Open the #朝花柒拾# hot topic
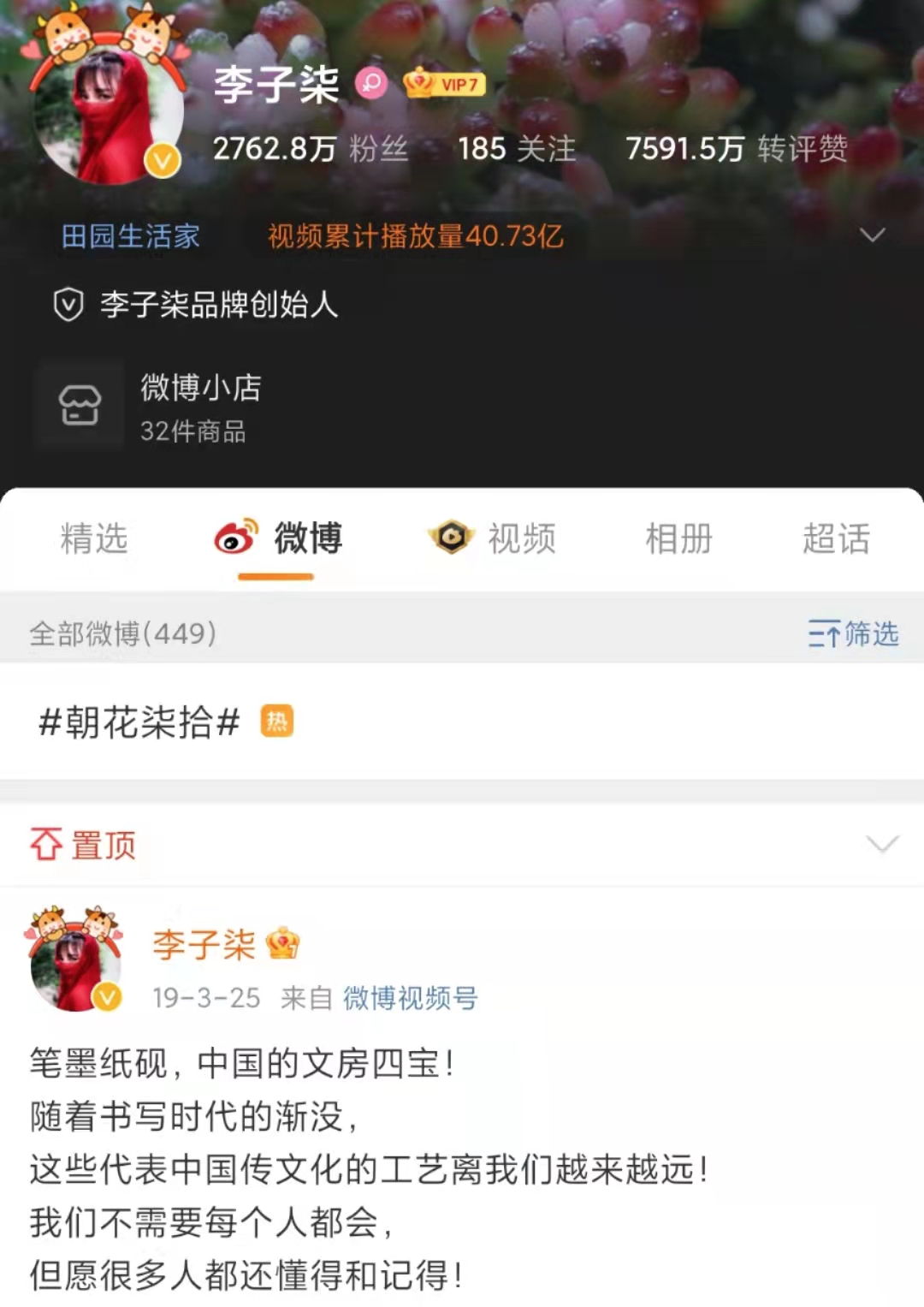Viewport: 924px width, 1307px height. pos(166,722)
